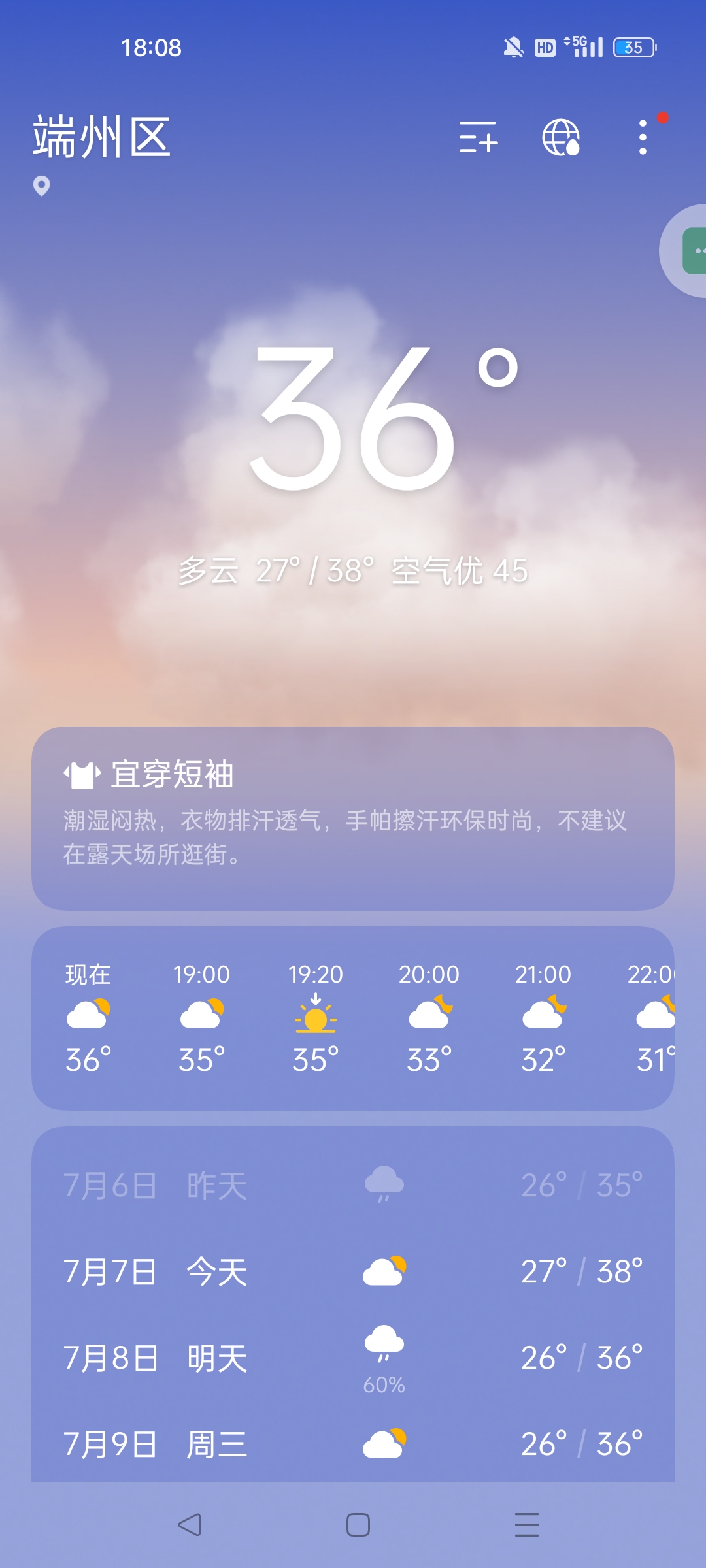The height and width of the screenshot is (1568, 706).
Task: Open the 7月8日 明天 forecast row
Action: (x=353, y=1358)
